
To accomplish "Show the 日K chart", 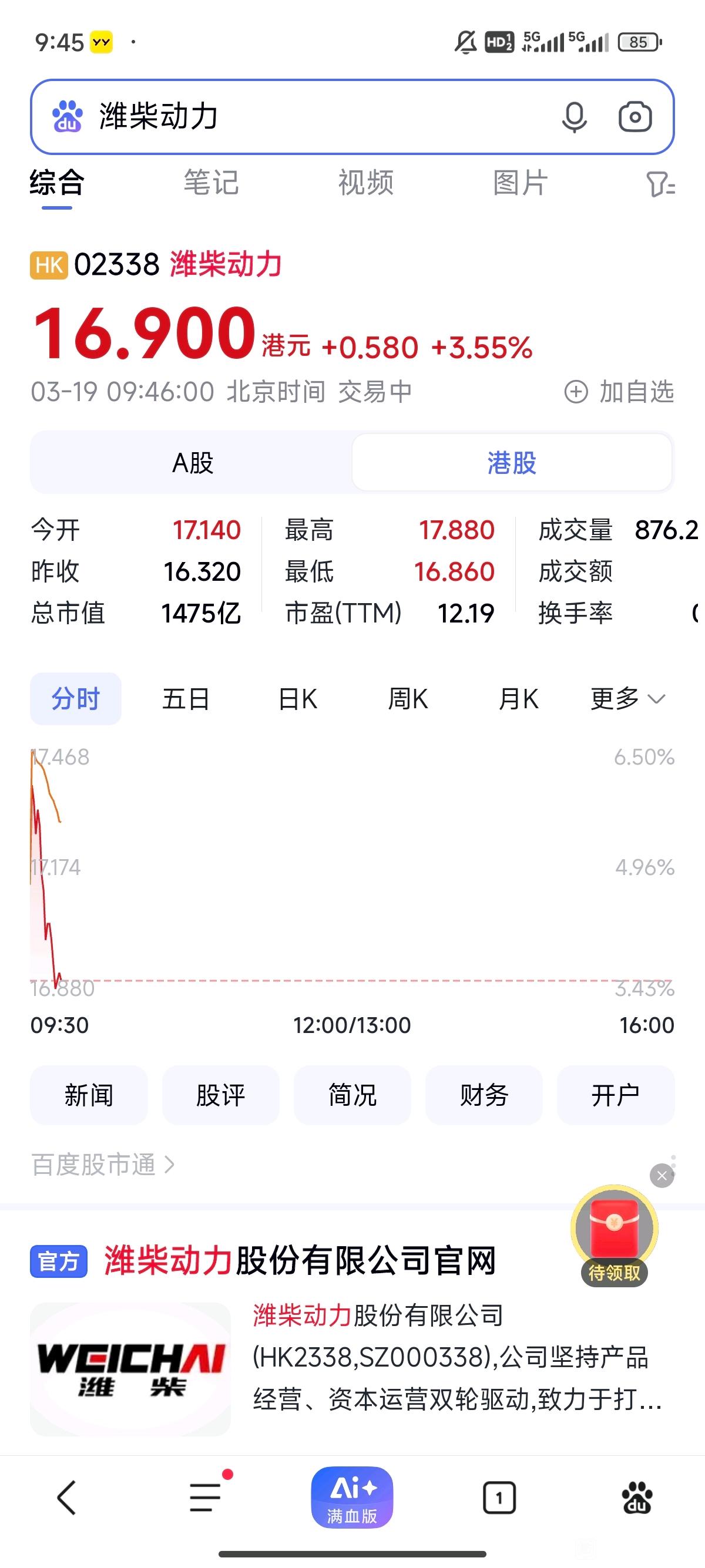I will coord(298,699).
